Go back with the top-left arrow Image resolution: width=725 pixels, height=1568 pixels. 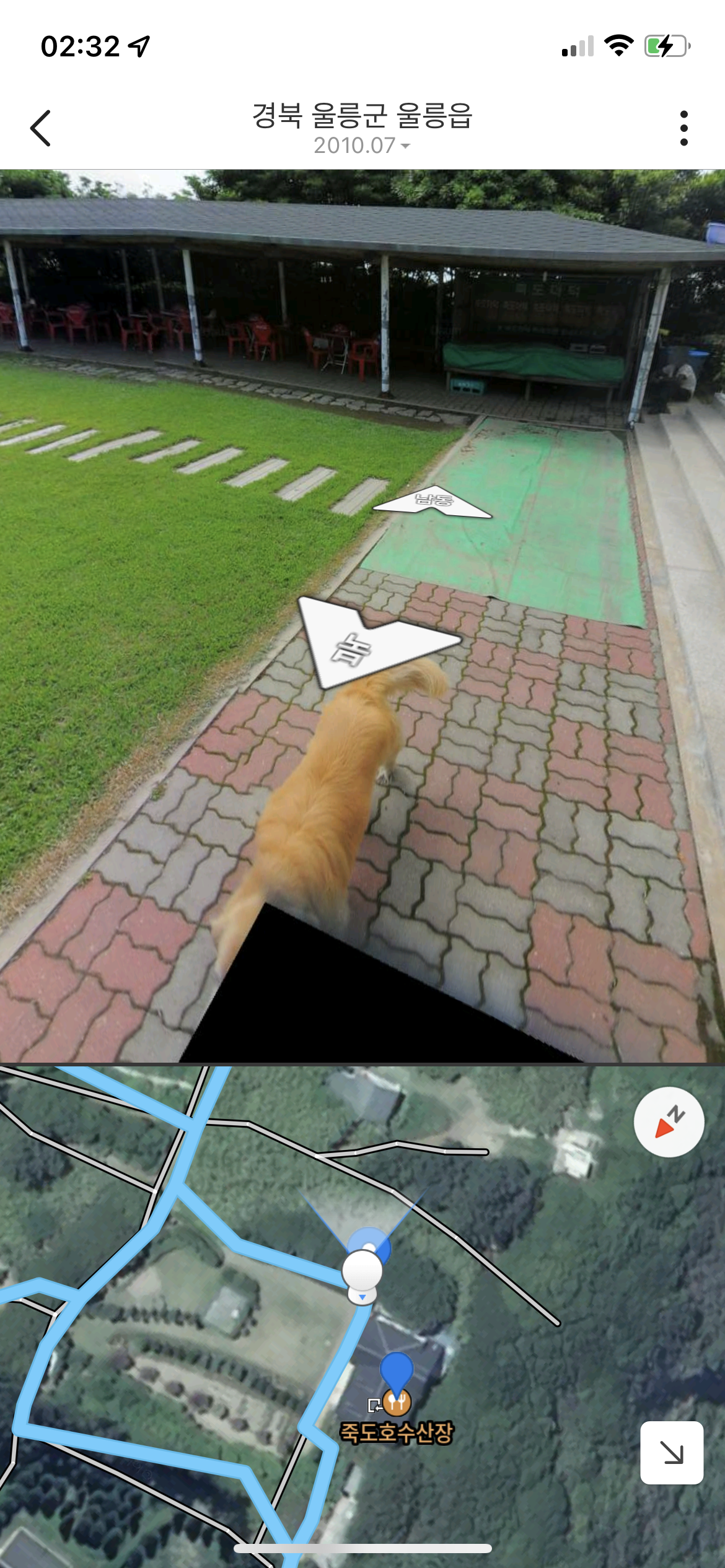pyautogui.click(x=41, y=128)
